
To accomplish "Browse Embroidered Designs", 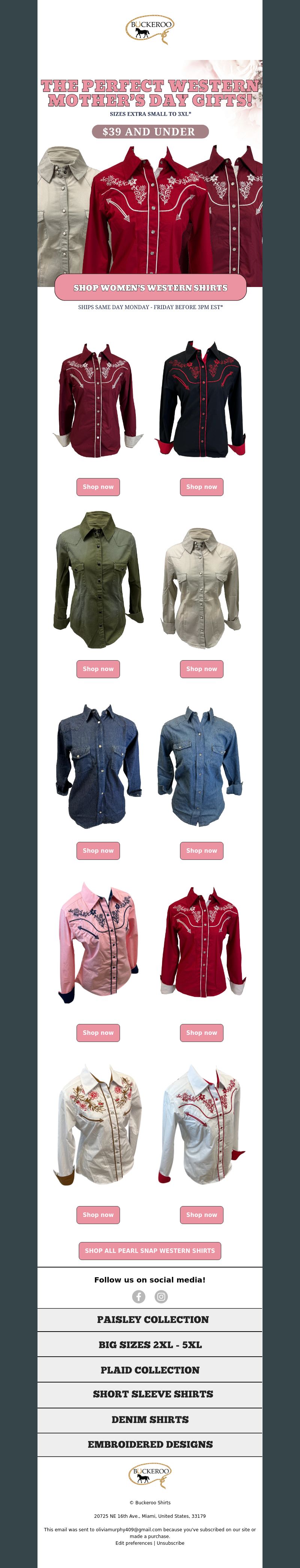I will (150, 1444).
